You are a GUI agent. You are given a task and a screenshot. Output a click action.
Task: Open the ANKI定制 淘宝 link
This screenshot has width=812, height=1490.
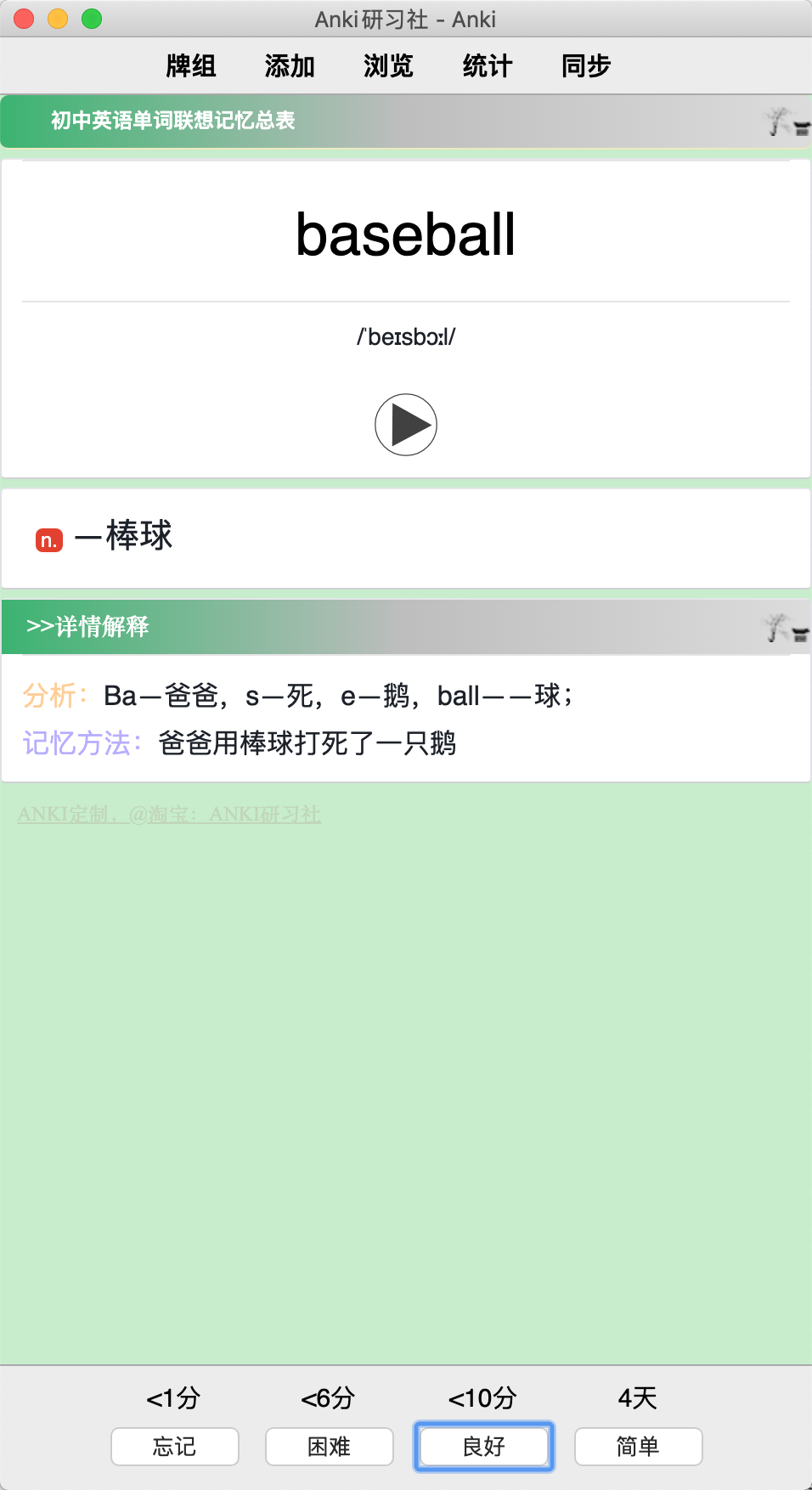169,814
